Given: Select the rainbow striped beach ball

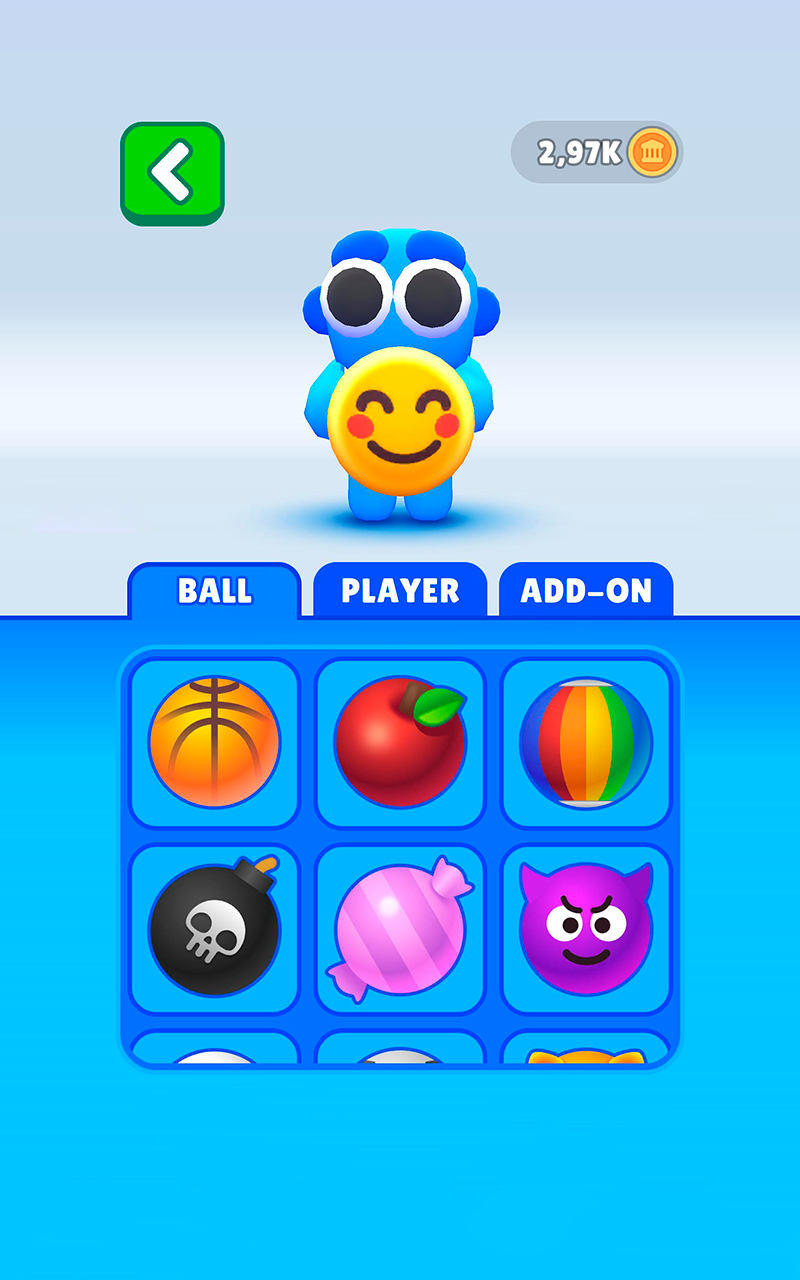Looking at the screenshot, I should tap(586, 742).
